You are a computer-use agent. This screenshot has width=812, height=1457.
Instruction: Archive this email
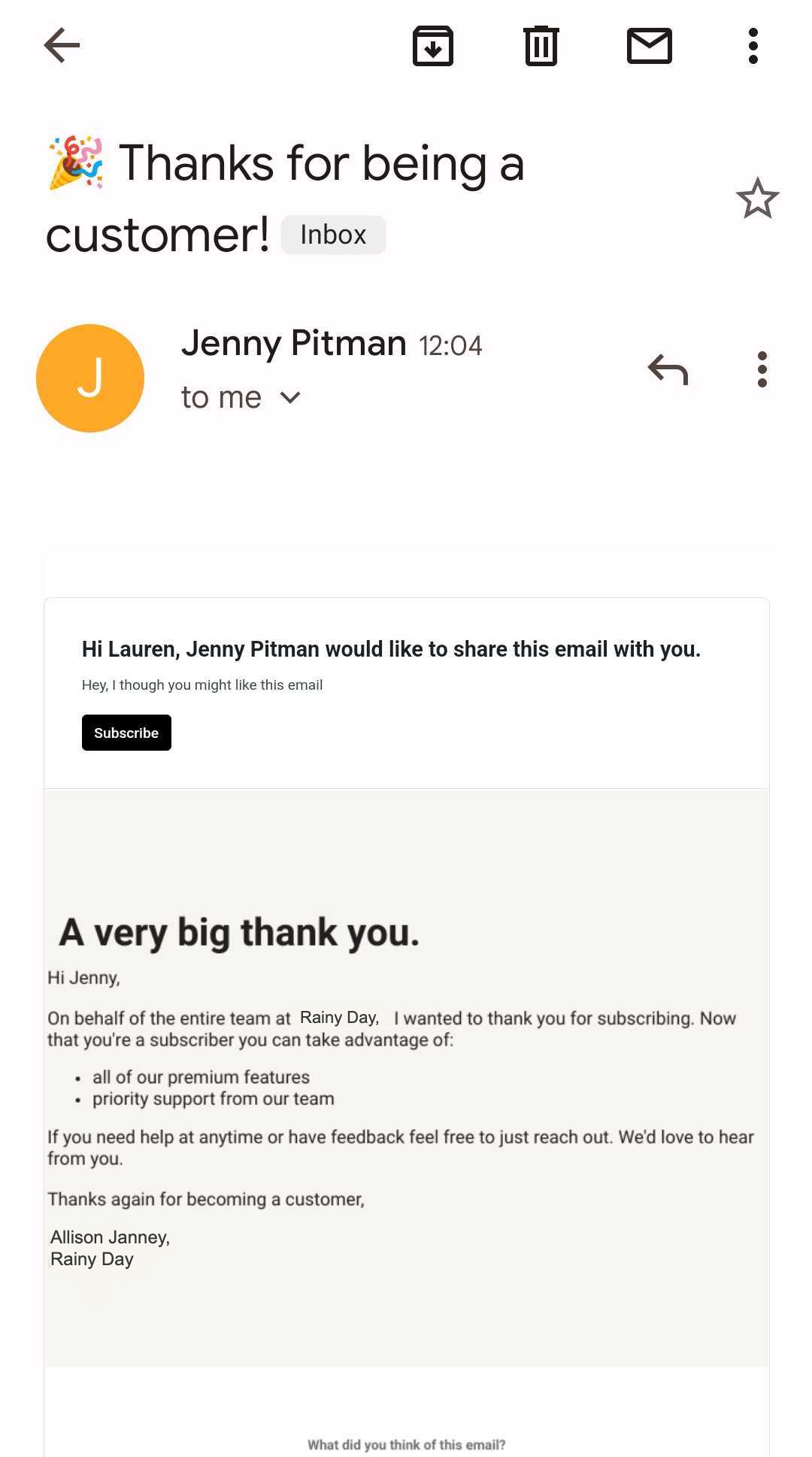tap(433, 46)
